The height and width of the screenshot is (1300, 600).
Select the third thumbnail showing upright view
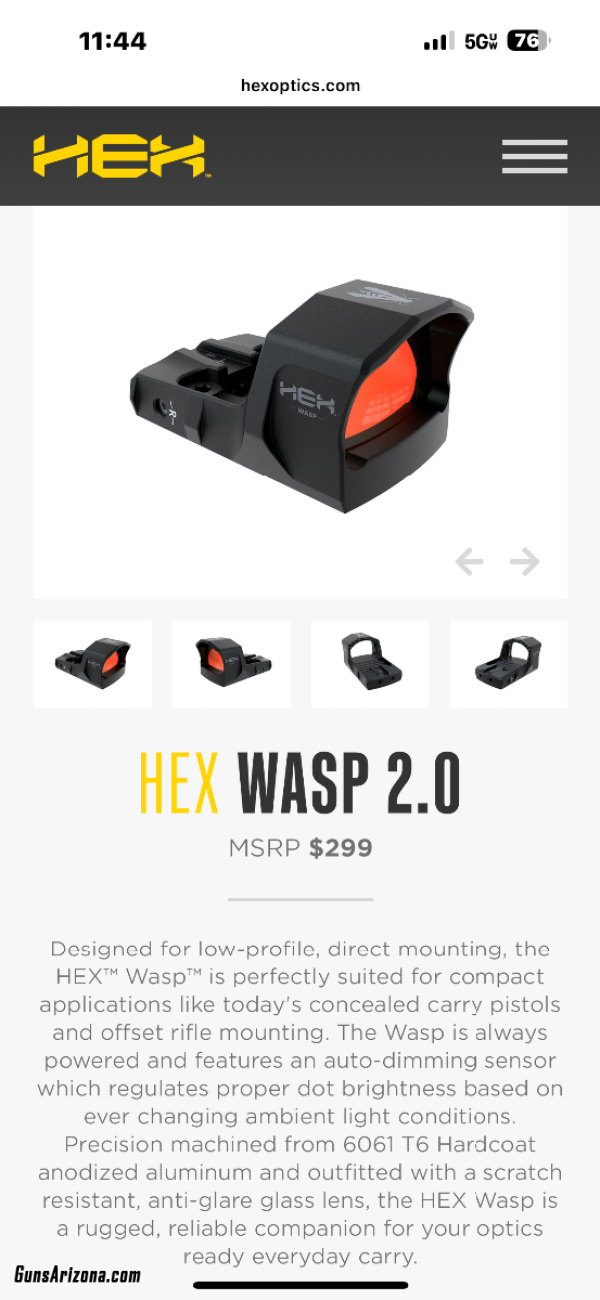coord(370,664)
